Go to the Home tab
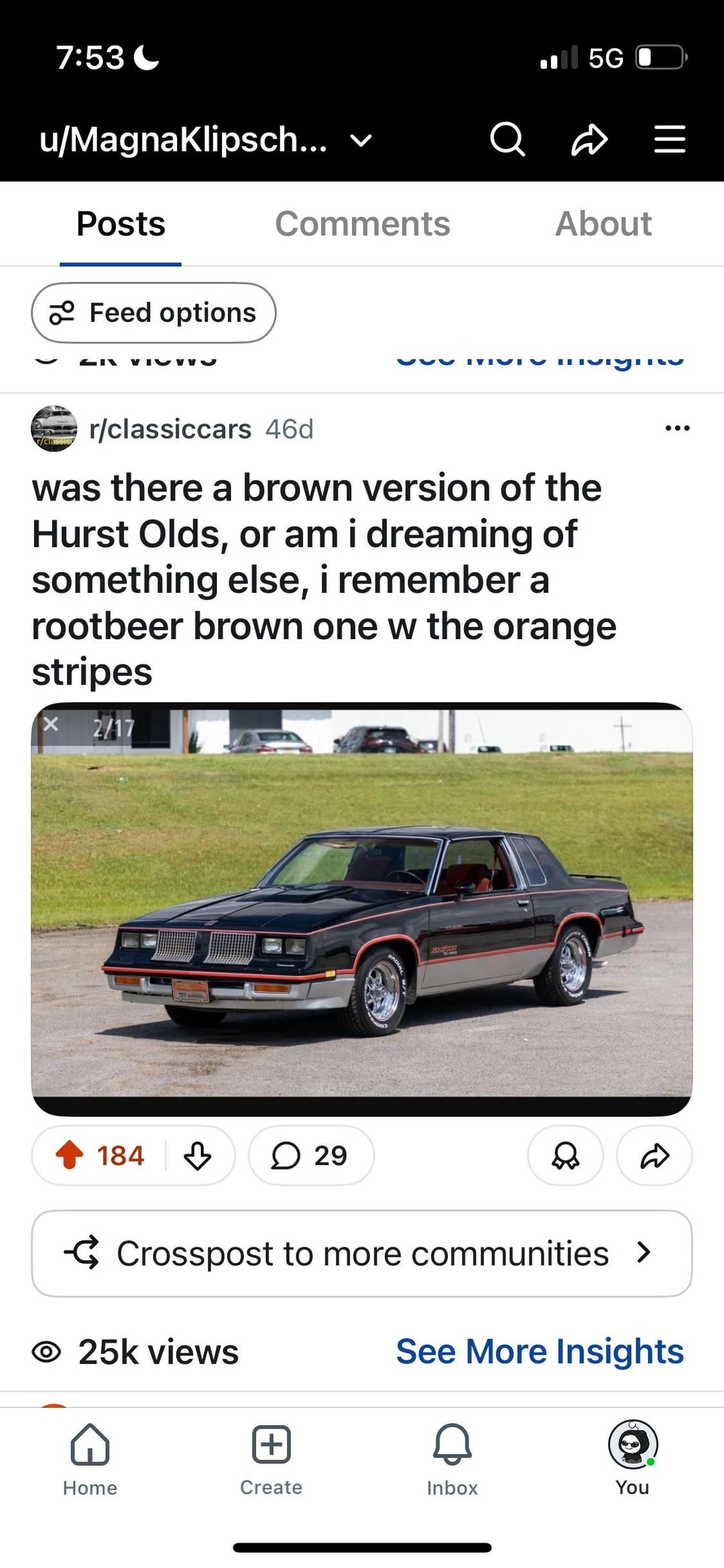Image resolution: width=724 pixels, height=1568 pixels. (x=90, y=1459)
